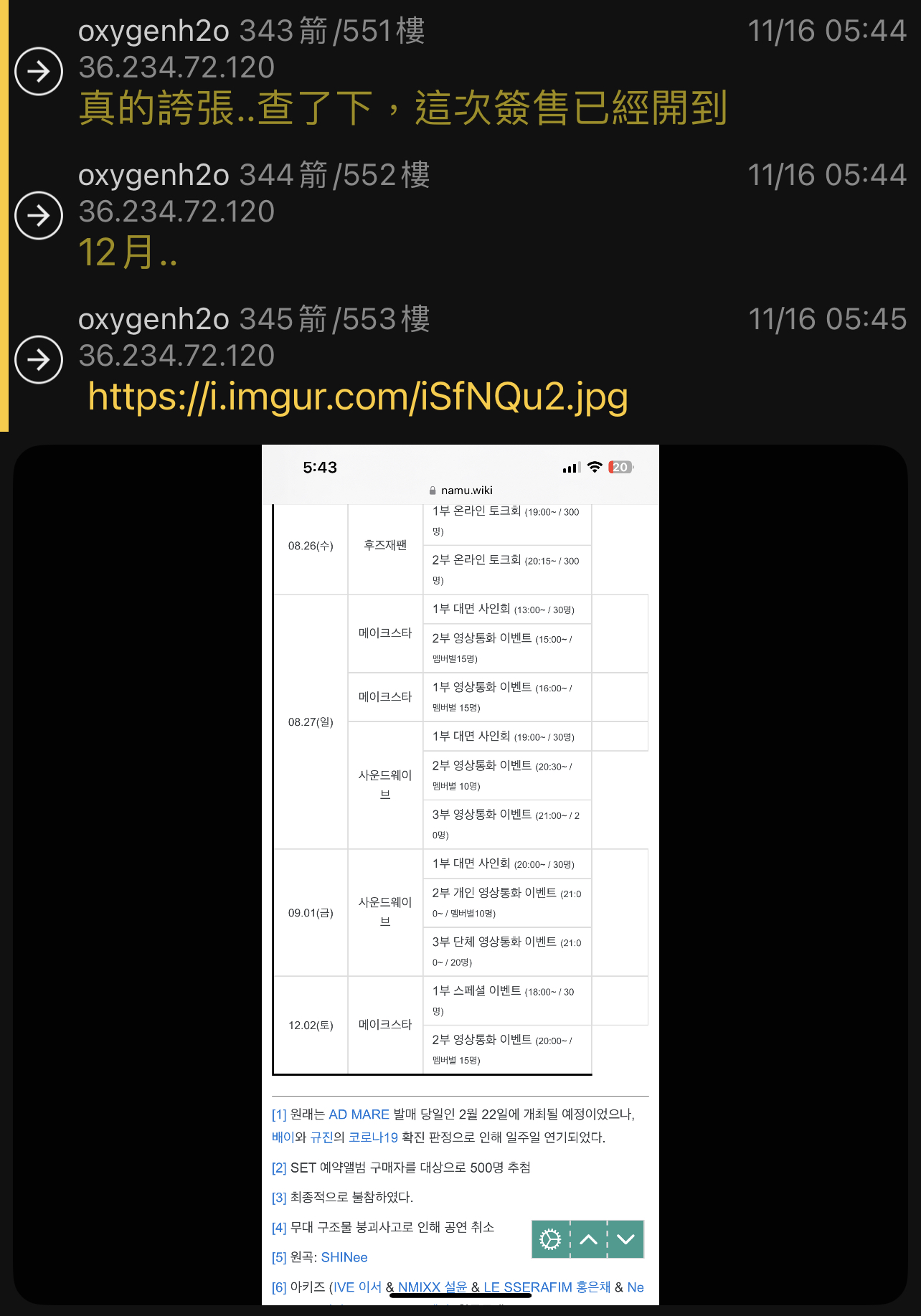Screen dimensions: 921x1316
Task: Select oxygenh2o's comment at floor 551
Action: (x=402, y=108)
